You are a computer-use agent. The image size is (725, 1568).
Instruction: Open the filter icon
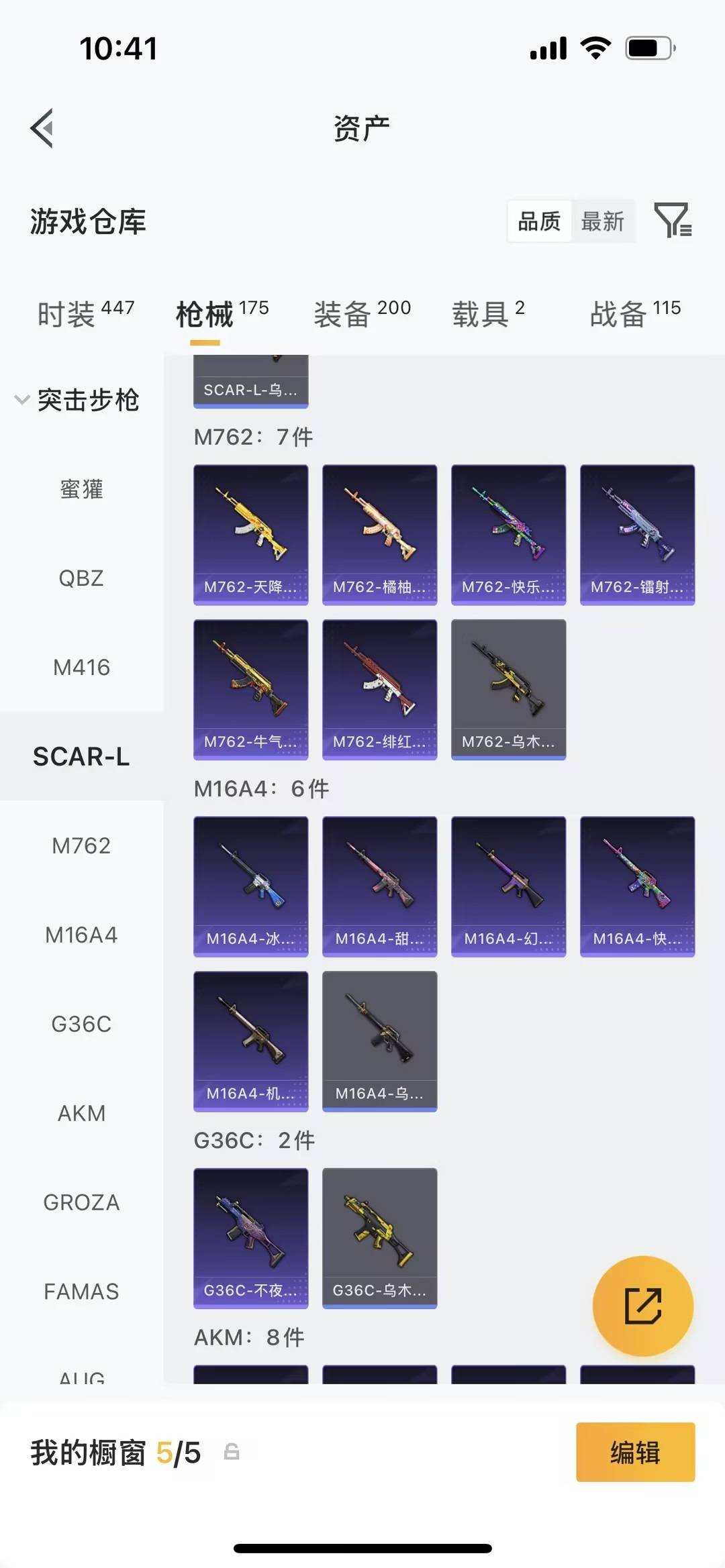coord(672,220)
